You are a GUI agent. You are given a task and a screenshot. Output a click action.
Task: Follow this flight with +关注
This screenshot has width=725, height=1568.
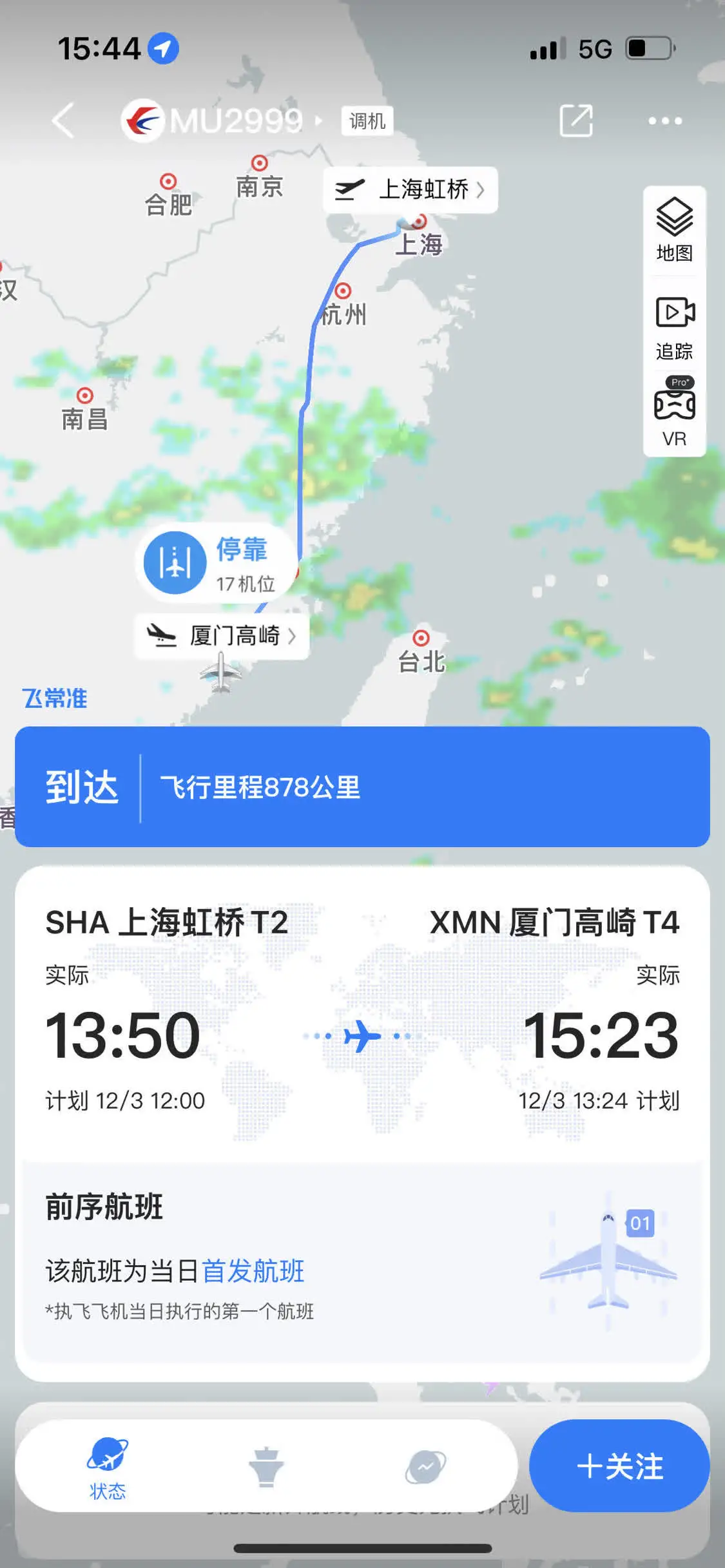click(x=619, y=1466)
